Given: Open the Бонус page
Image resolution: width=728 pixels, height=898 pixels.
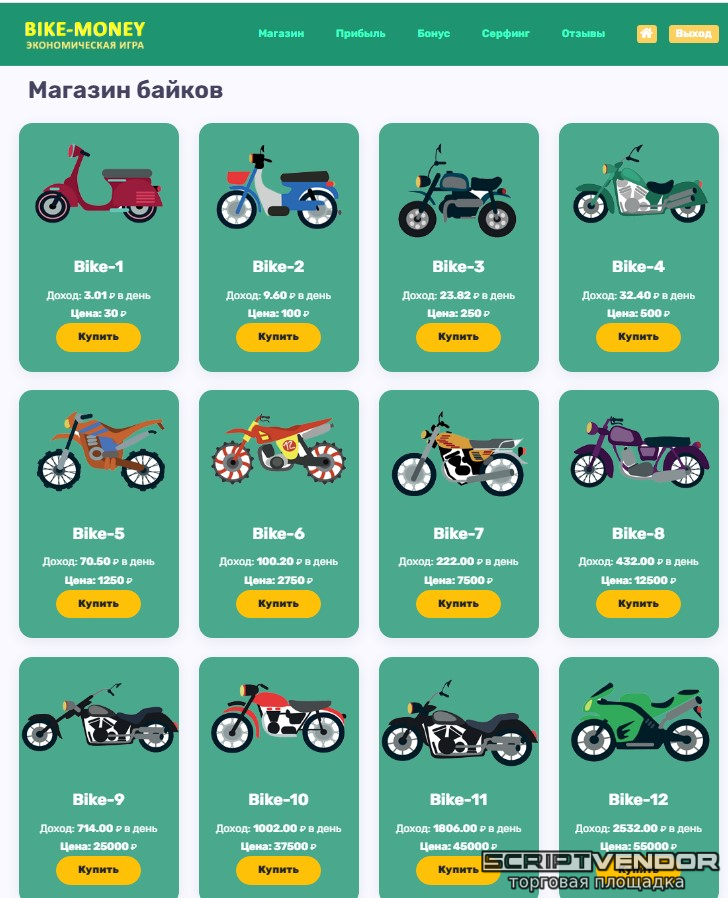Looking at the screenshot, I should pos(433,34).
